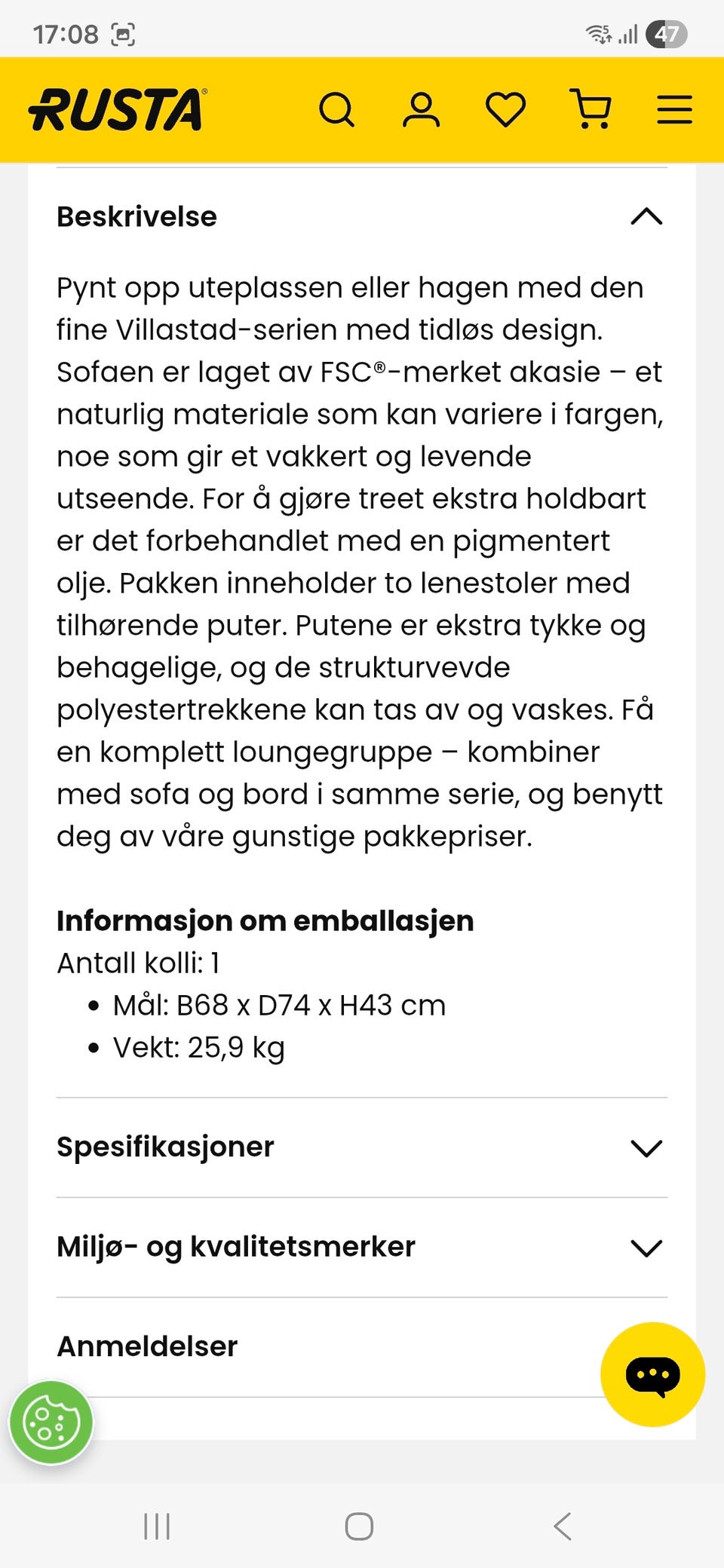724x1568 pixels.
Task: Switch to the Anmeldelser section
Action: pos(146,1347)
